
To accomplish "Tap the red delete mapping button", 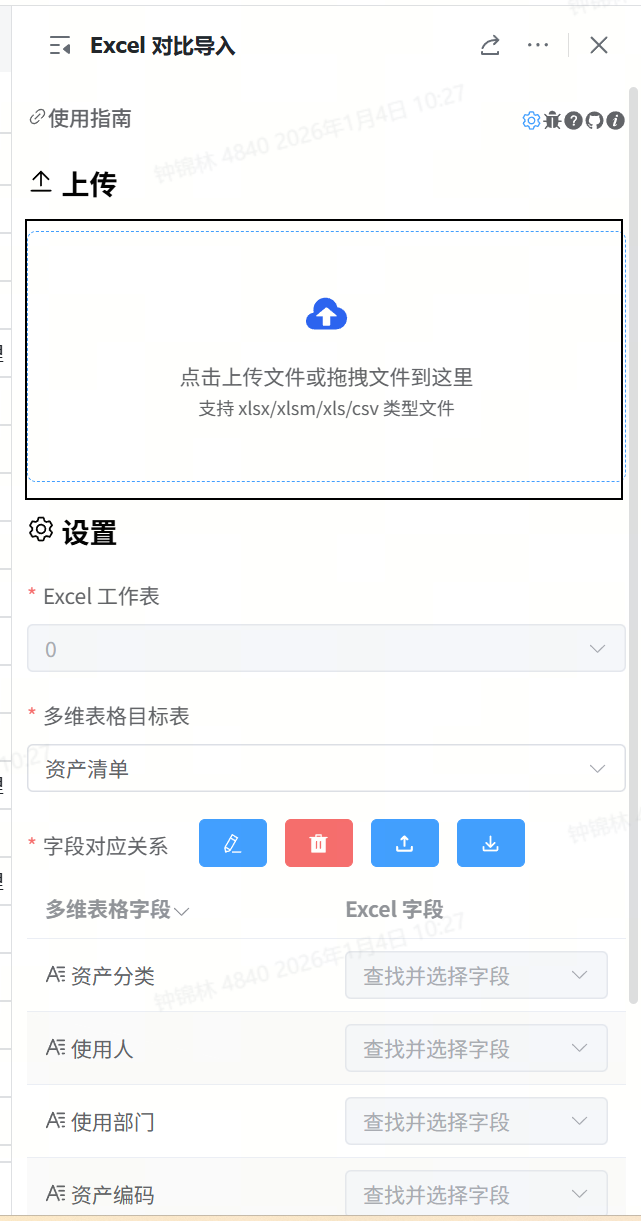I will point(319,843).
